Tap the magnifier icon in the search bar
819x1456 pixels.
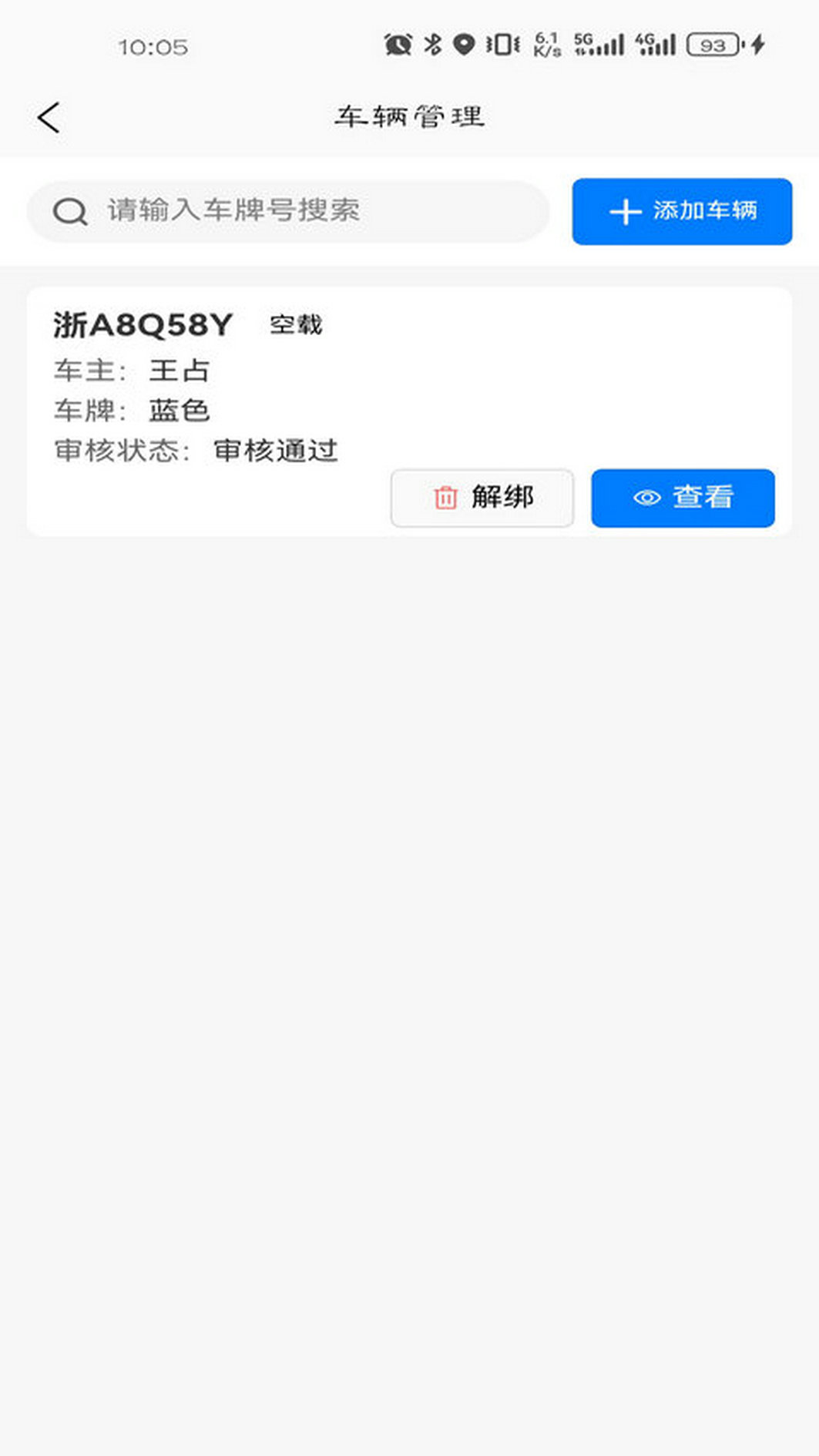(x=69, y=210)
